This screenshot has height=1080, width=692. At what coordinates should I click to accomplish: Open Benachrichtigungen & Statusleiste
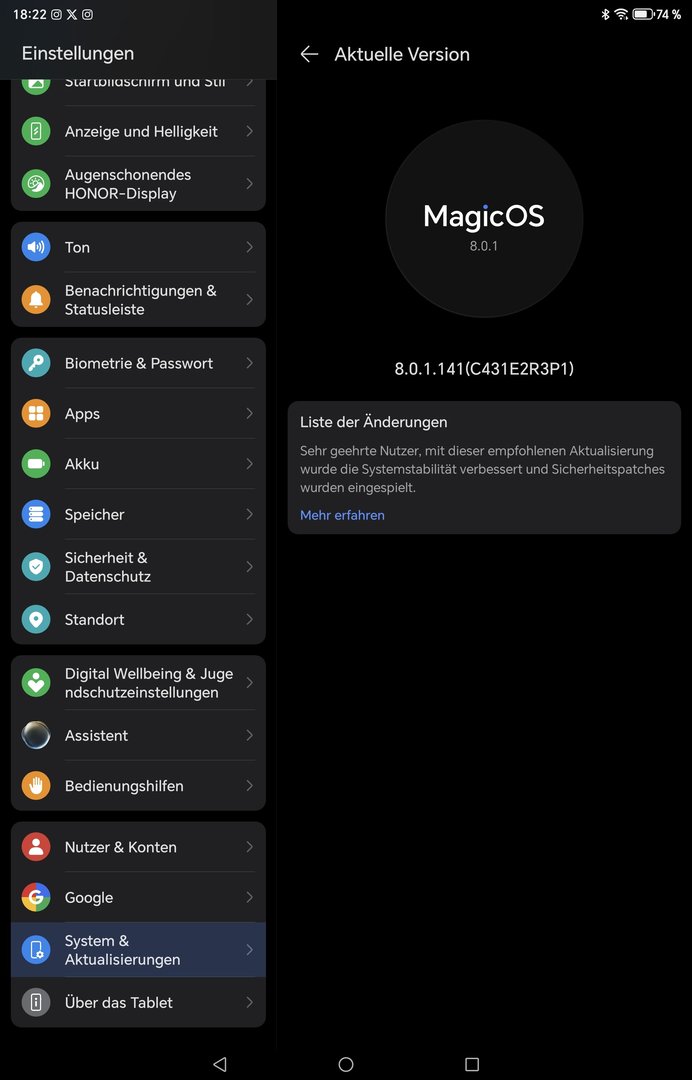coord(140,300)
